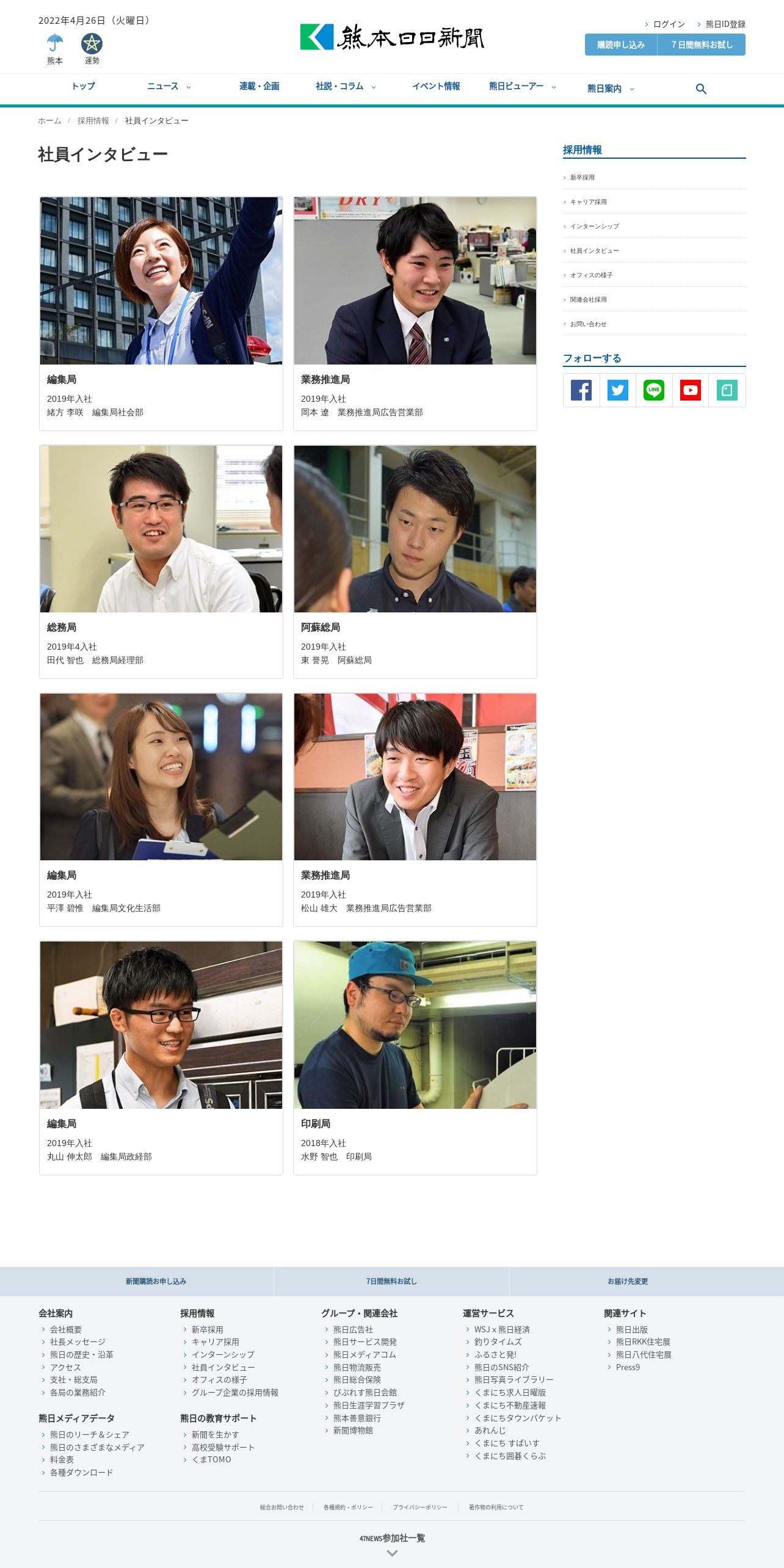Start the 7日間無料お試し trial

[x=702, y=45]
